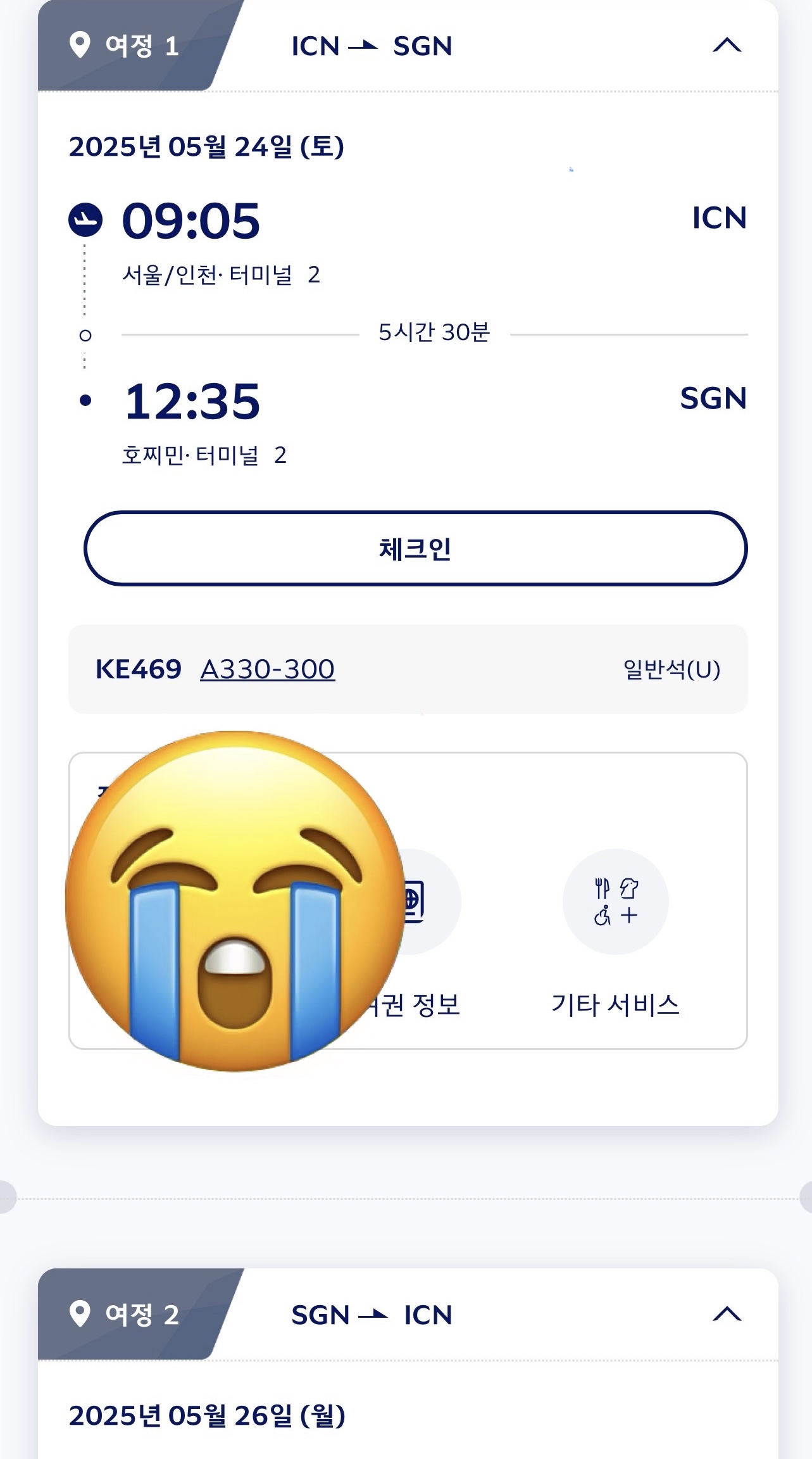Tap the 체크인 check-in button

pyautogui.click(x=415, y=548)
